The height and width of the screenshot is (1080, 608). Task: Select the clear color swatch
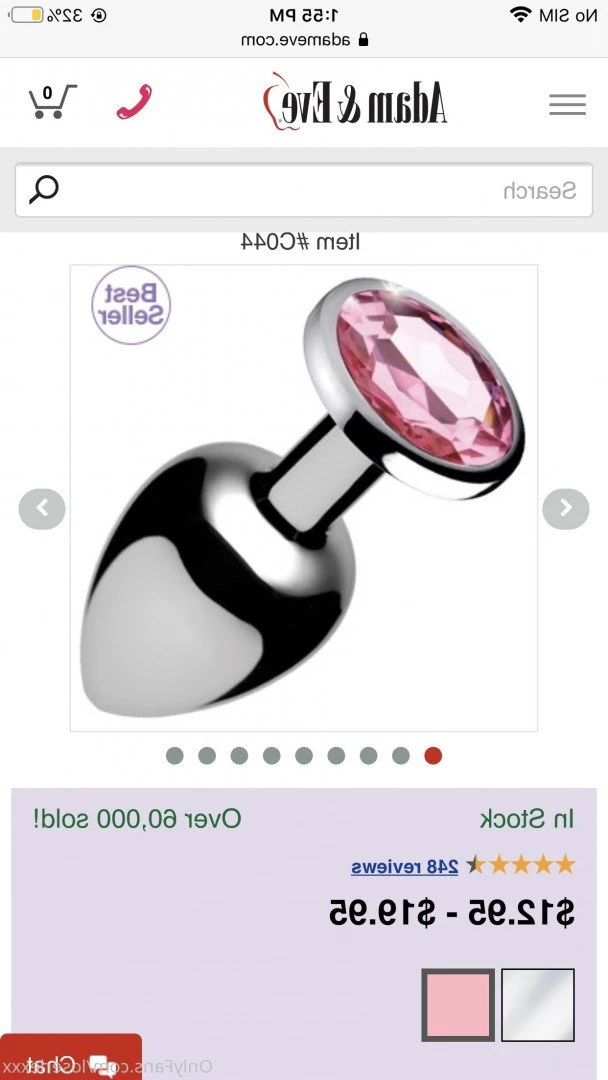click(538, 1005)
